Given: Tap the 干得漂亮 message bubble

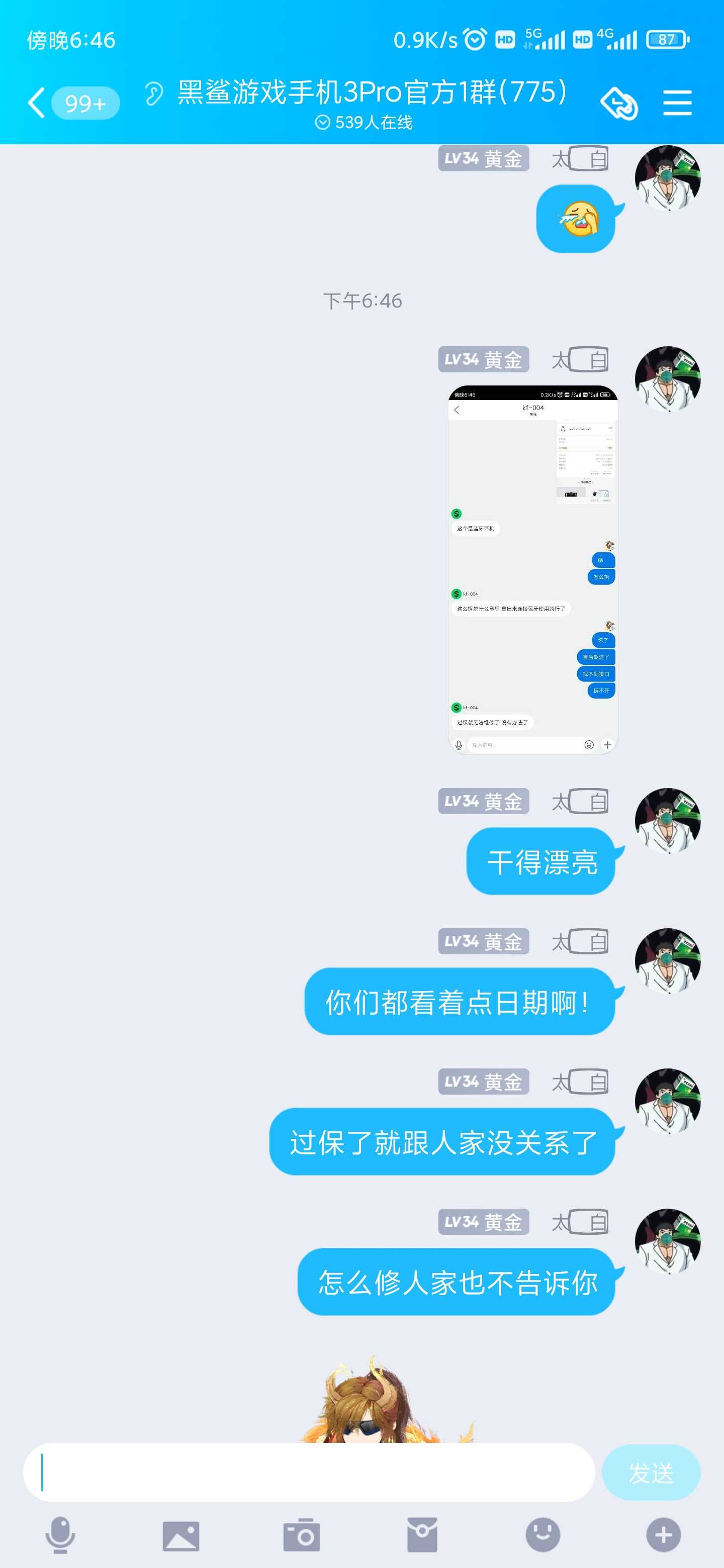Looking at the screenshot, I should pyautogui.click(x=542, y=861).
